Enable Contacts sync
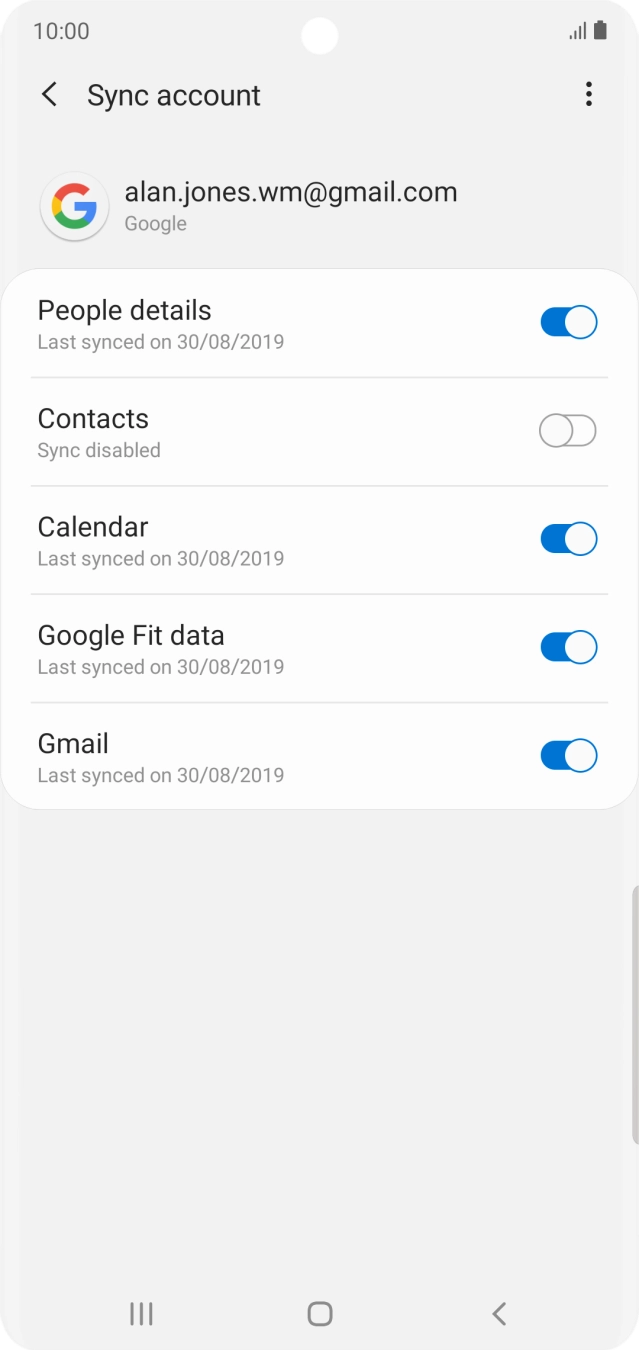The width and height of the screenshot is (639, 1350). point(568,431)
